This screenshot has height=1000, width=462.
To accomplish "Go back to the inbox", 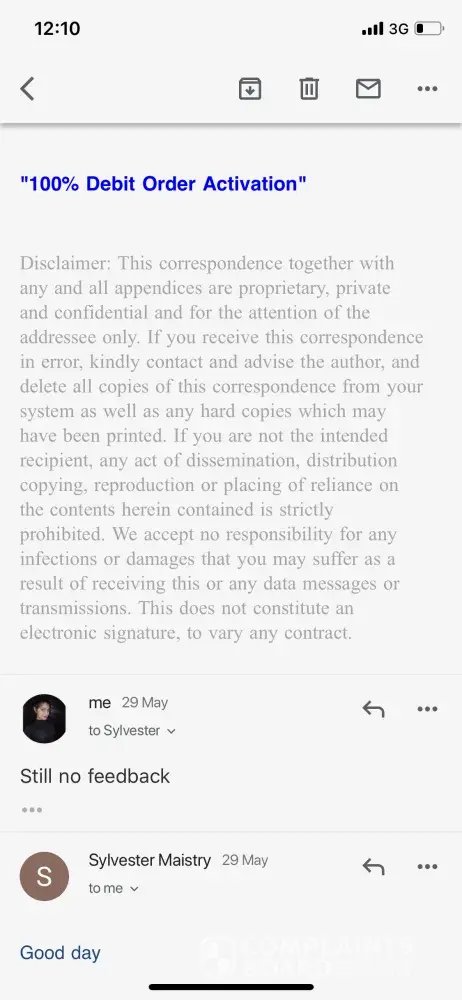I will [27, 89].
